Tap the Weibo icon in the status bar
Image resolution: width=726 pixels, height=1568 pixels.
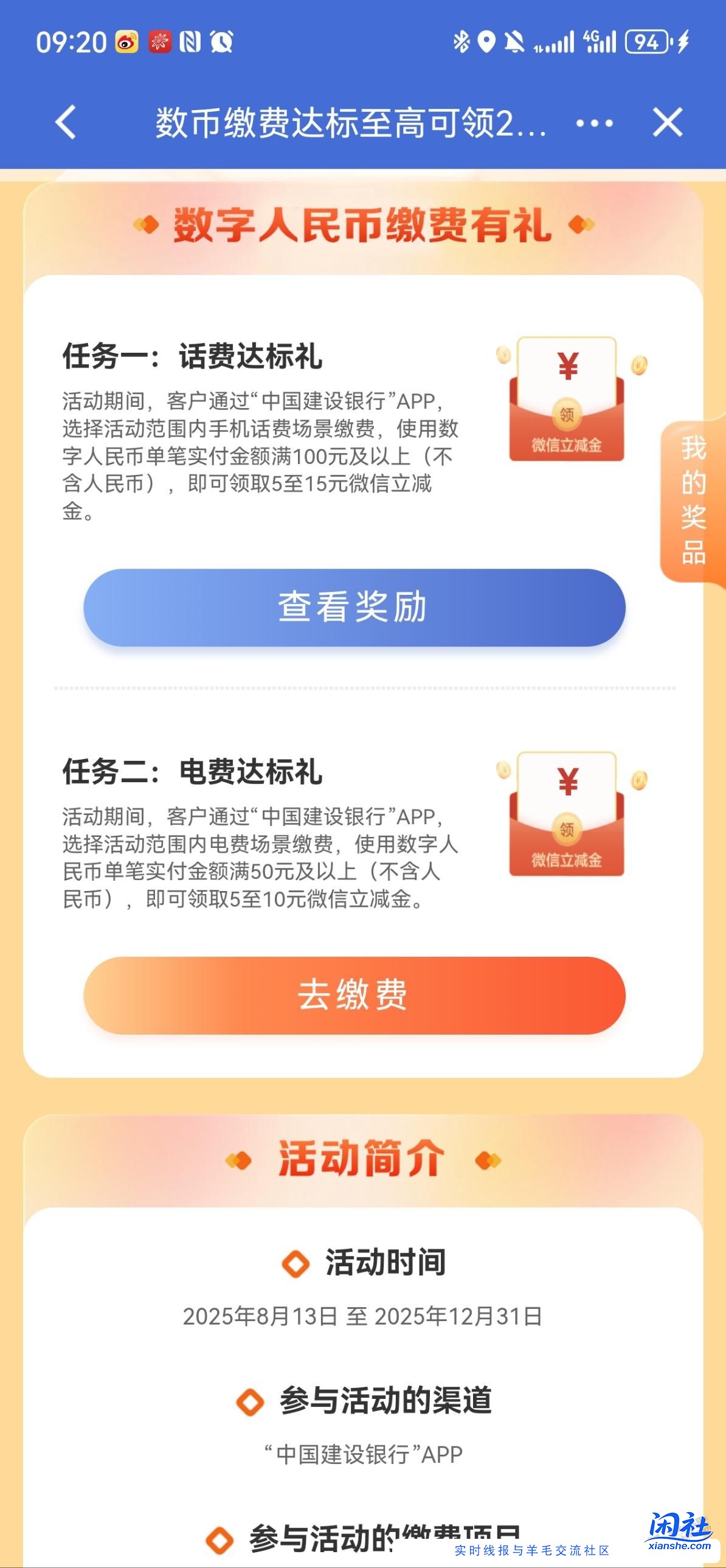(x=123, y=40)
